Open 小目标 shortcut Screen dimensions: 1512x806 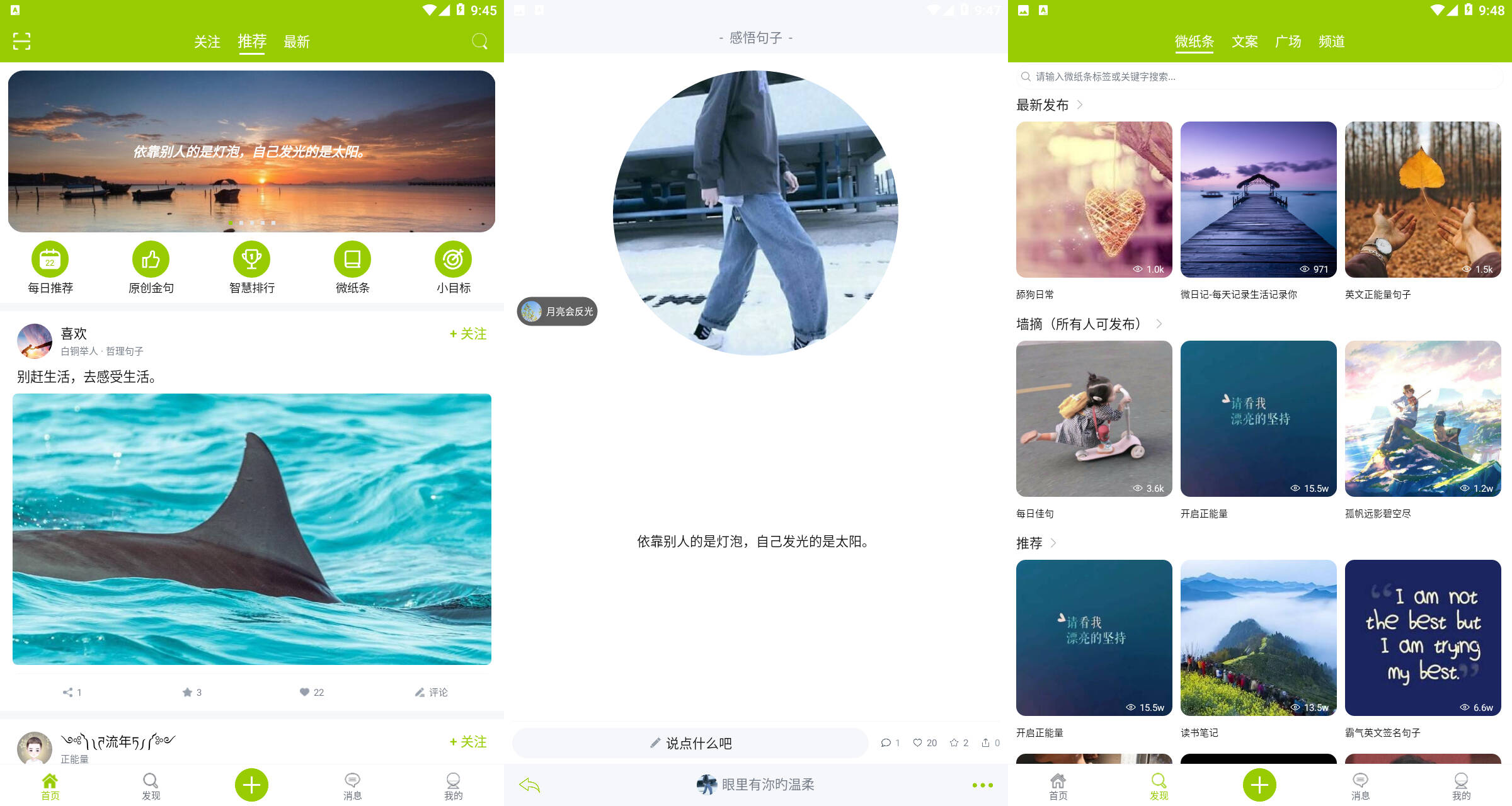pyautogui.click(x=453, y=267)
